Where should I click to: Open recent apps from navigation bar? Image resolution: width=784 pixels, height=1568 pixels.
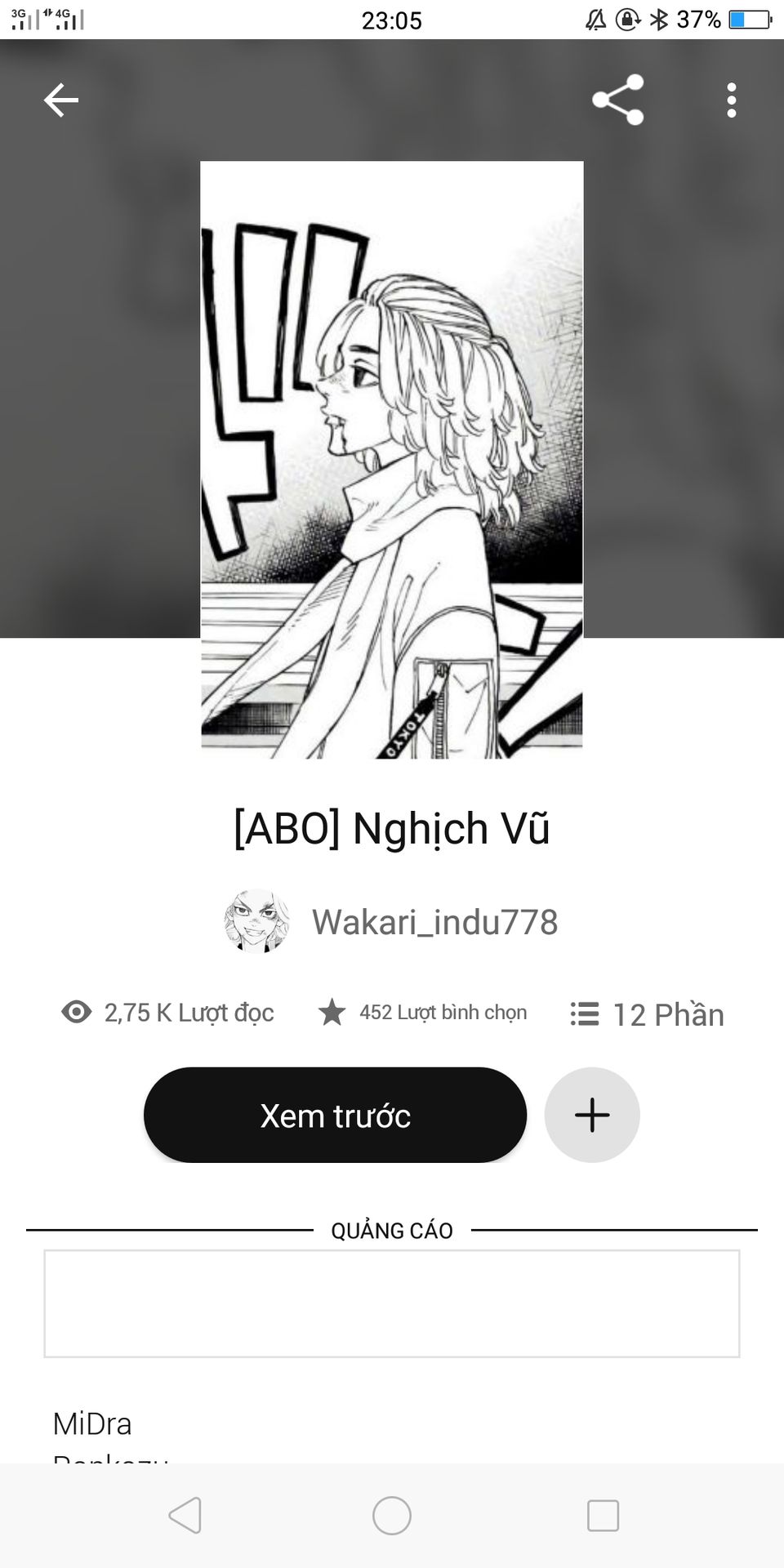pos(603,1516)
